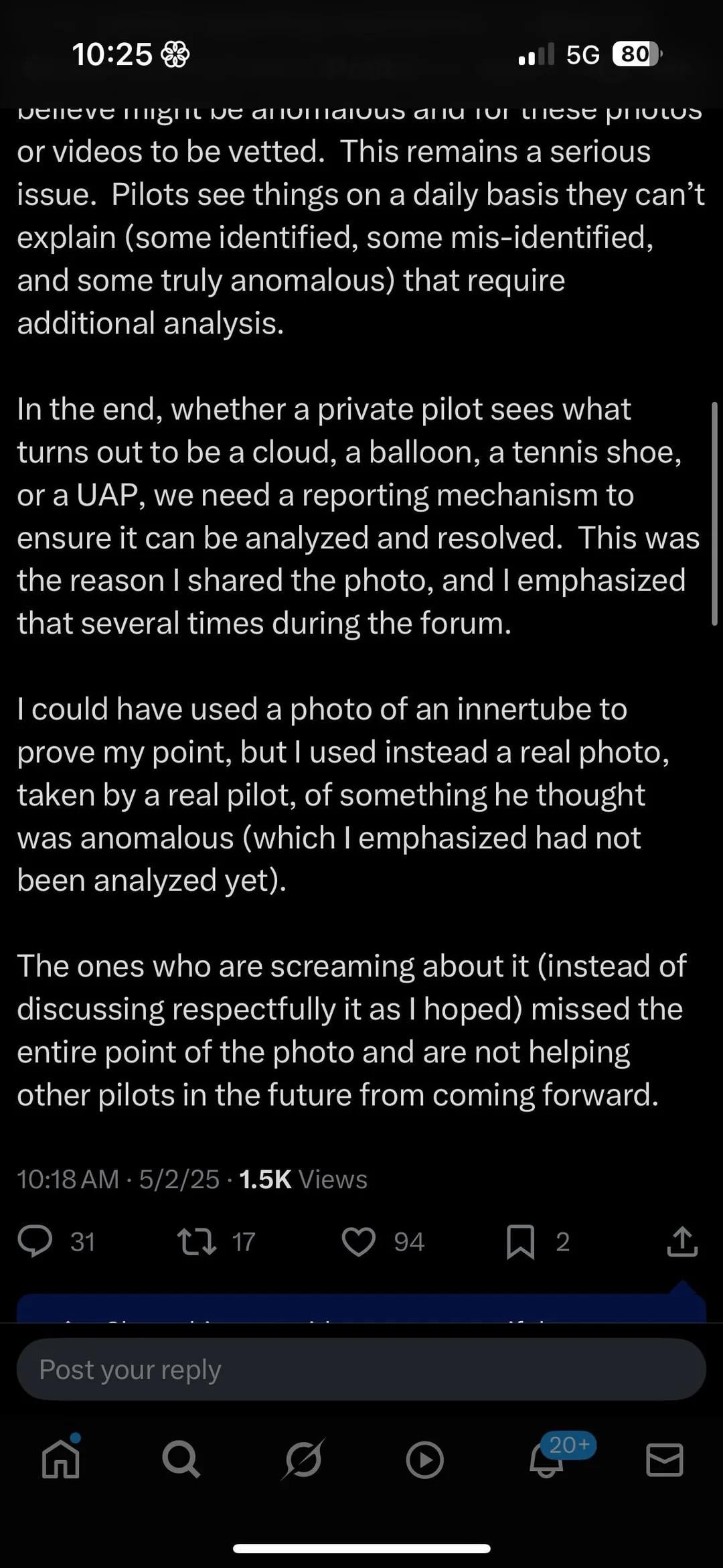Tap the Post your reply field
The image size is (723, 1568).
point(361,1369)
